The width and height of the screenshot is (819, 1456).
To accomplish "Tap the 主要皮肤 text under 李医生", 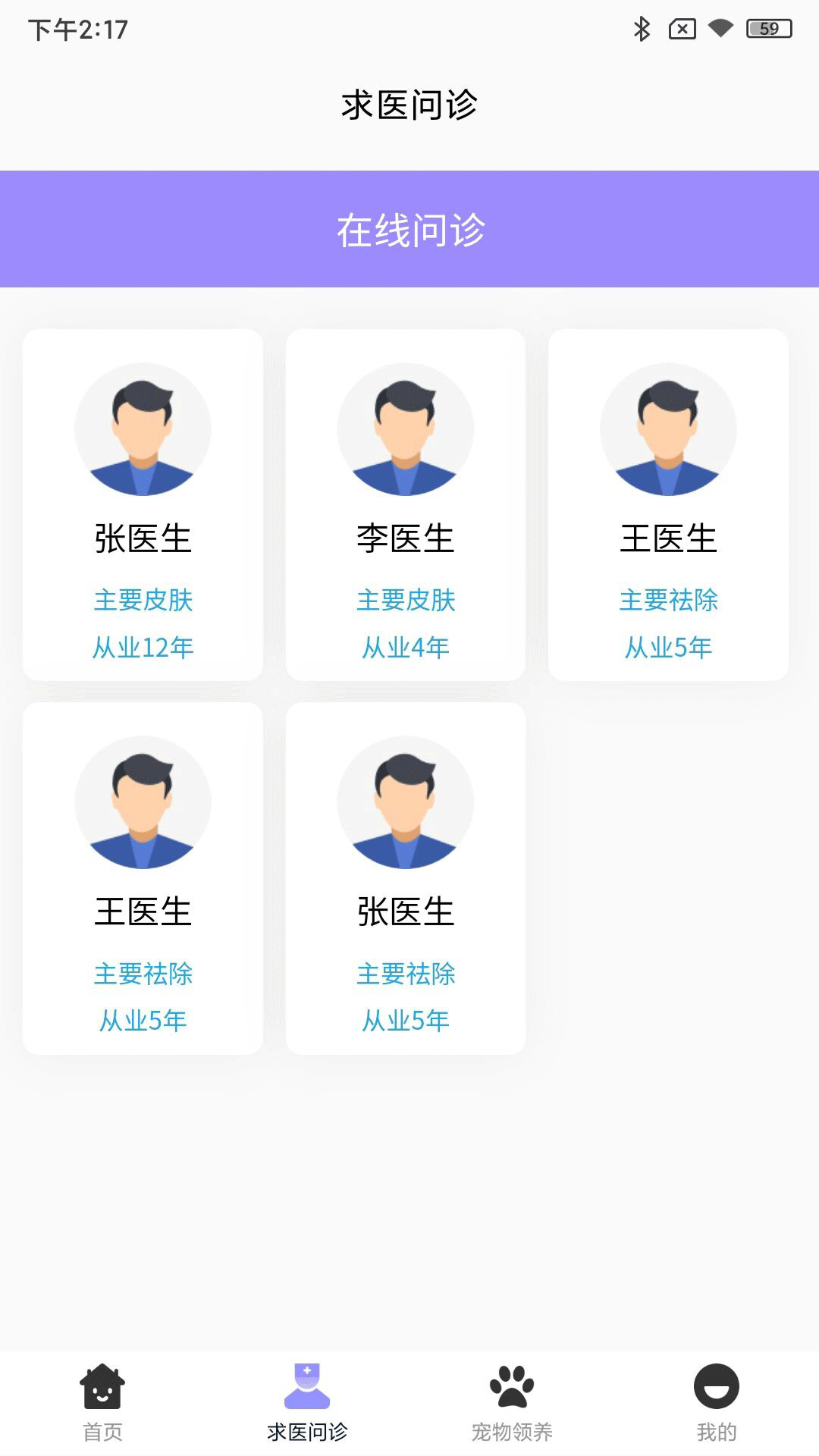I will coord(406,600).
